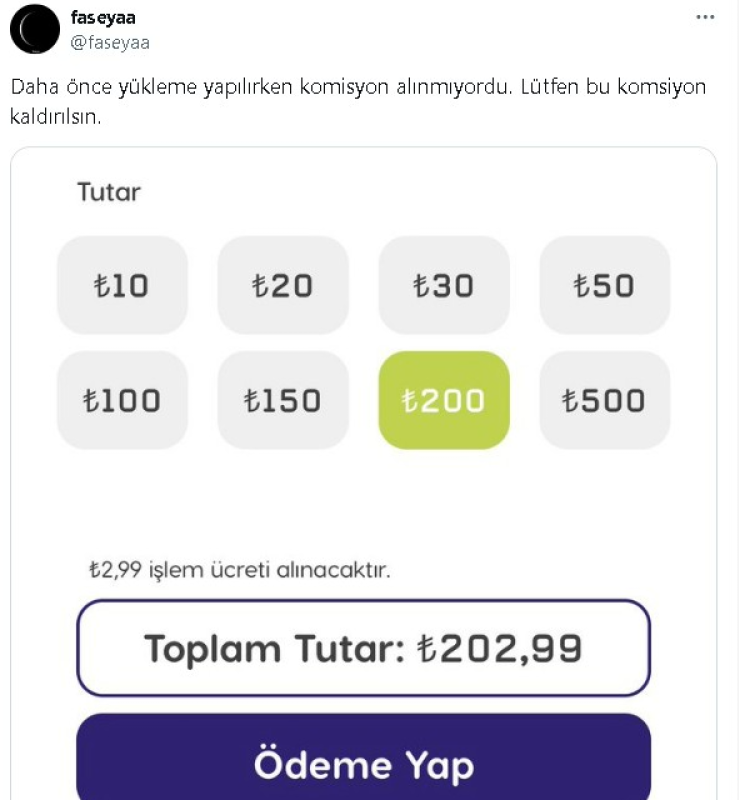
Task: Open the tweet's three-dot overflow menu
Action: click(x=705, y=18)
